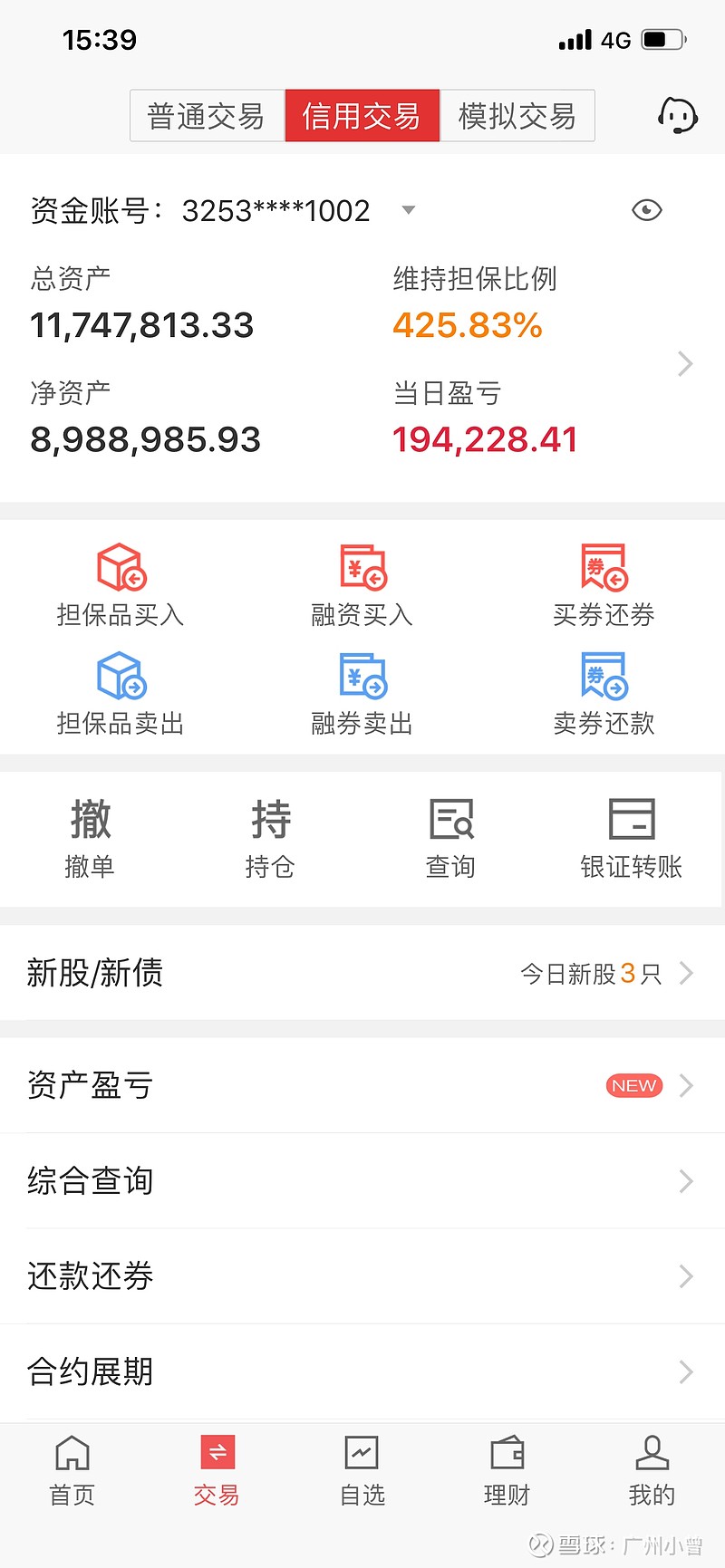This screenshot has height=1568, width=725.
Task: Open 综合查询
Action: click(362, 1180)
